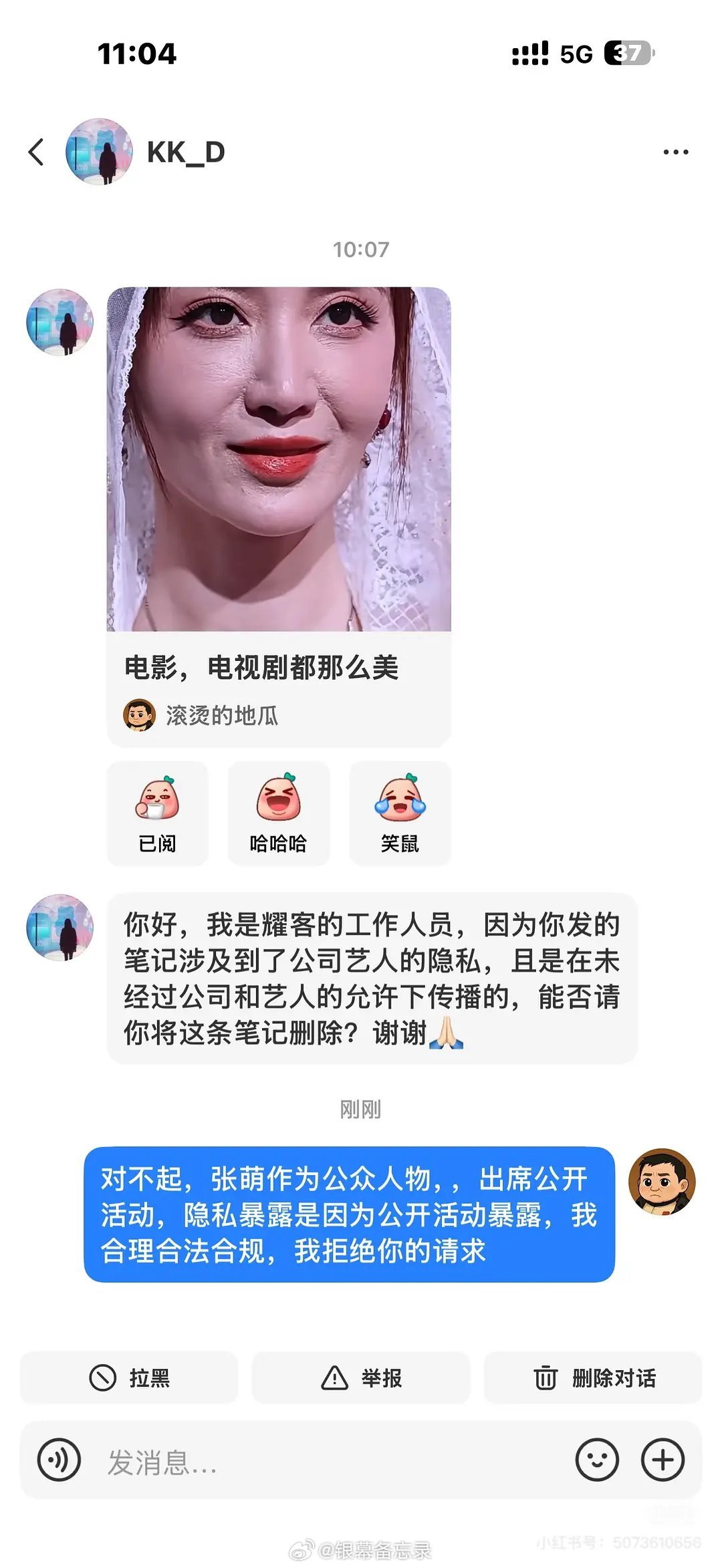
Task: Expand KK_D's profile via the top avatar
Action: coord(100,152)
